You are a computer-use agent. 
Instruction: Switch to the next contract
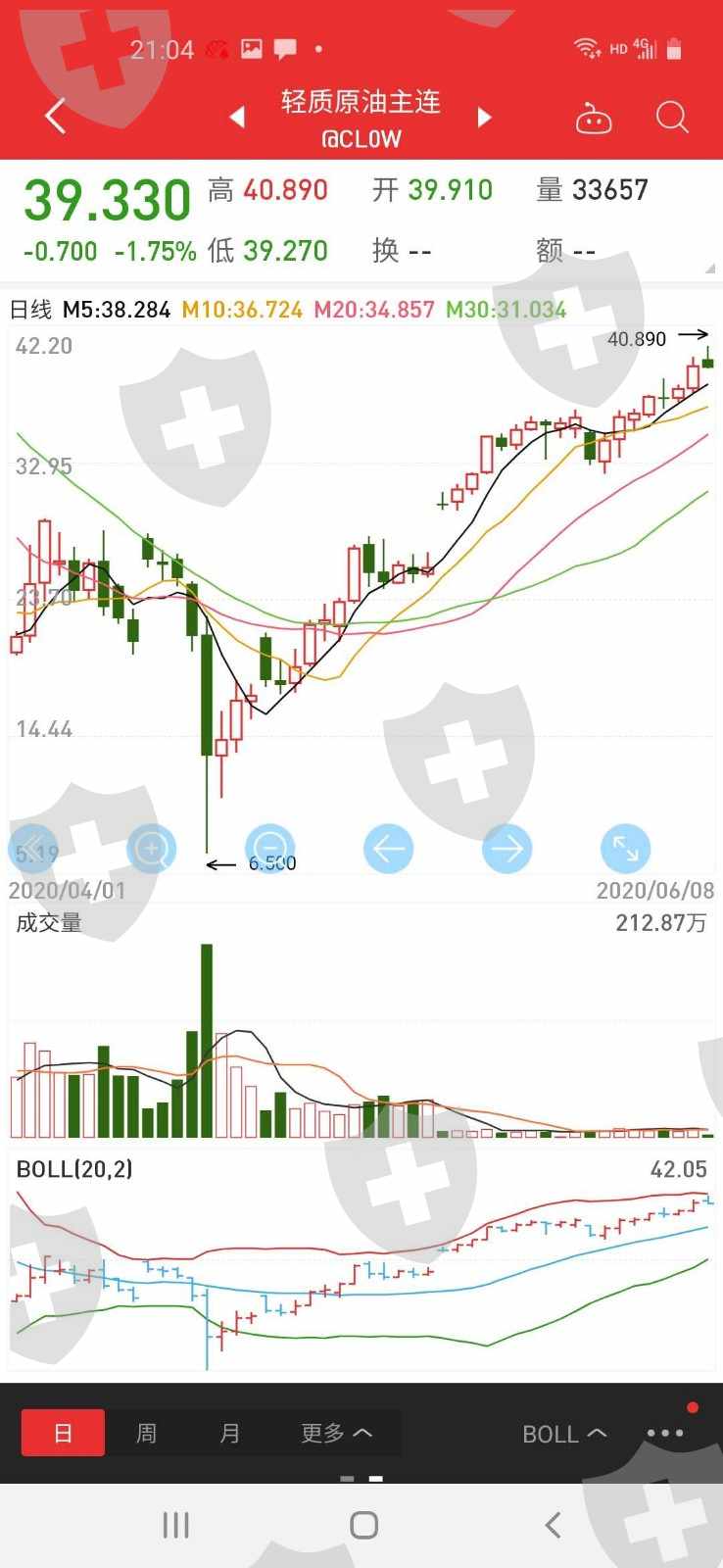coord(483,118)
